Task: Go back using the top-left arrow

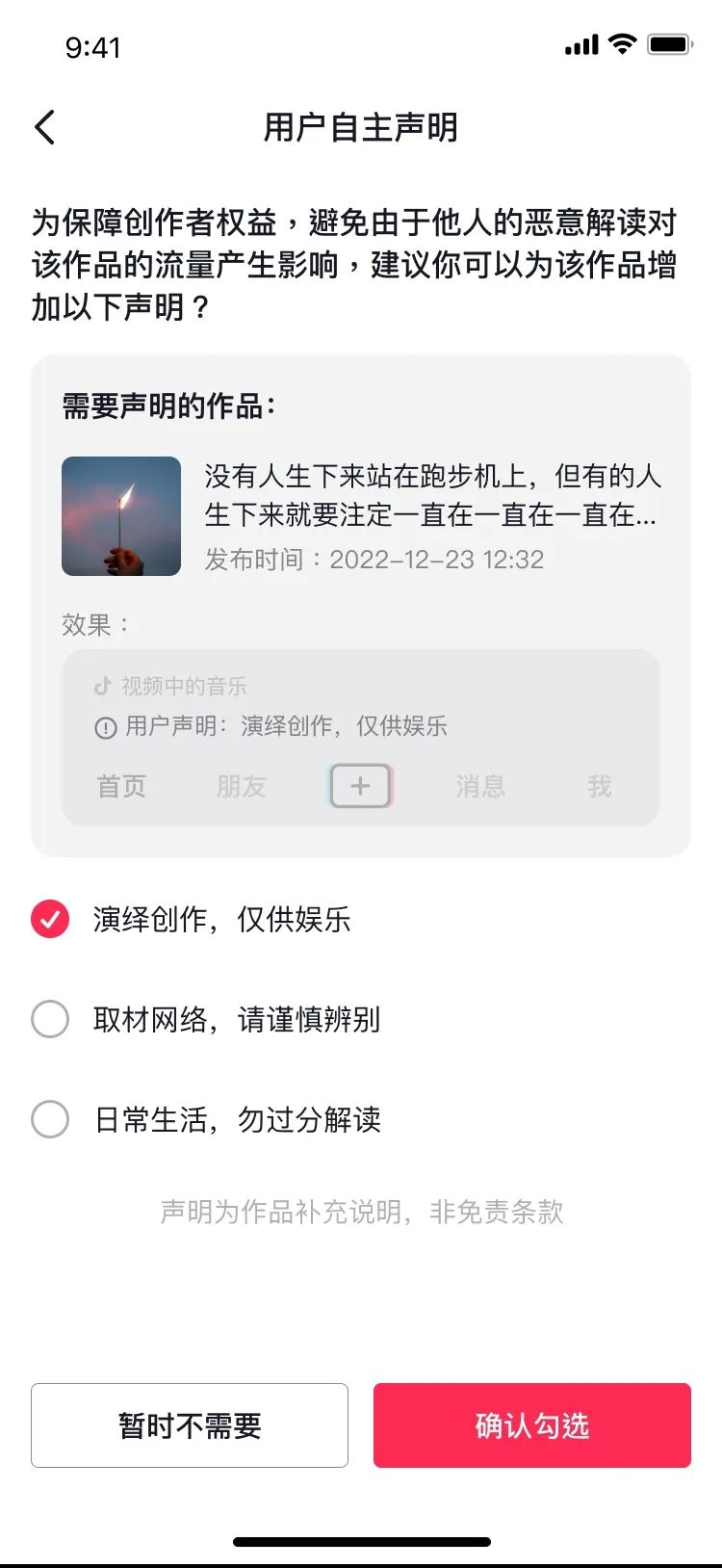Action: [x=45, y=127]
